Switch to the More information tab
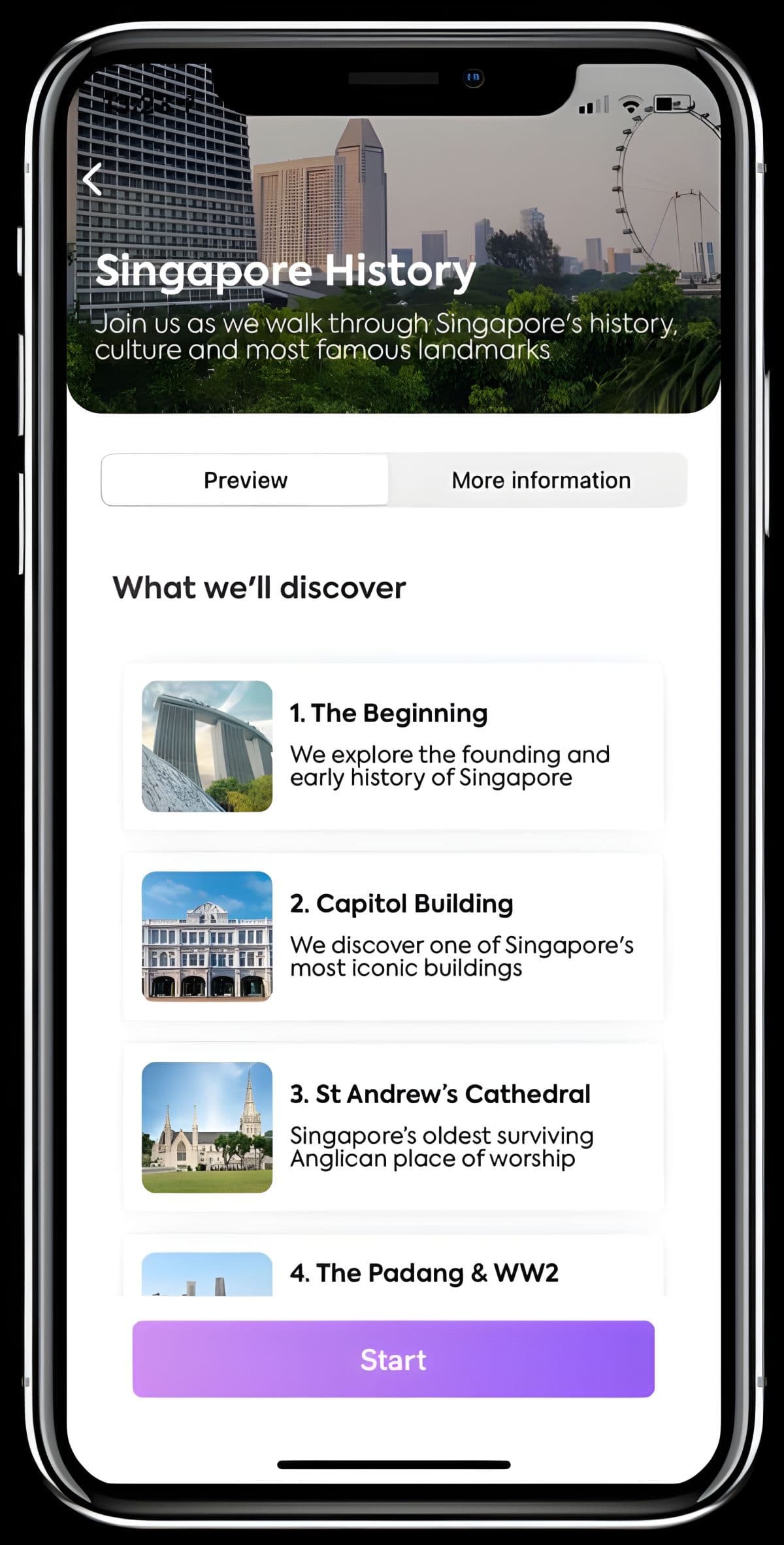This screenshot has width=784, height=1545. (540, 480)
